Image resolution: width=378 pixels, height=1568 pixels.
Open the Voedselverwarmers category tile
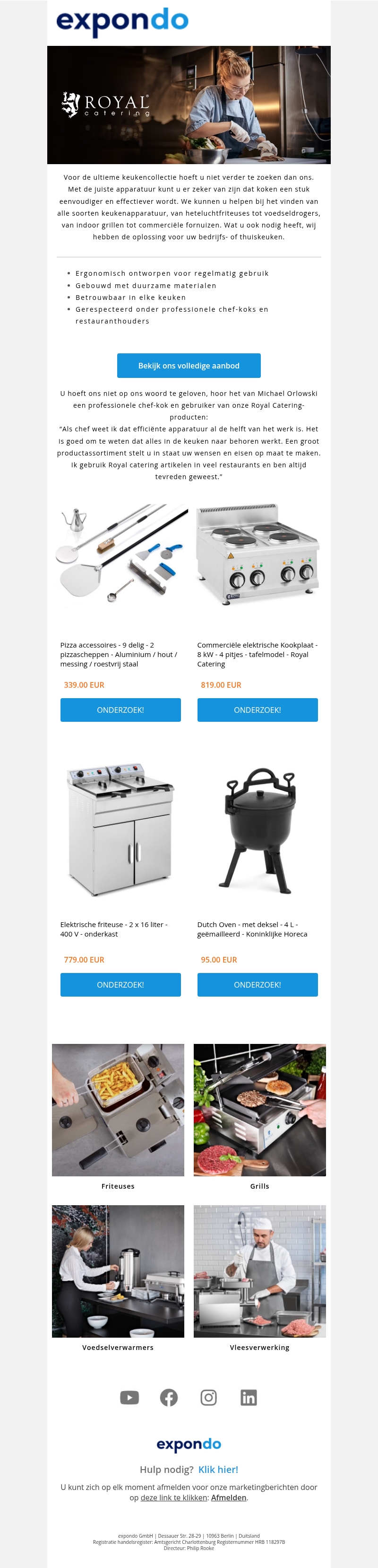[x=118, y=1271]
